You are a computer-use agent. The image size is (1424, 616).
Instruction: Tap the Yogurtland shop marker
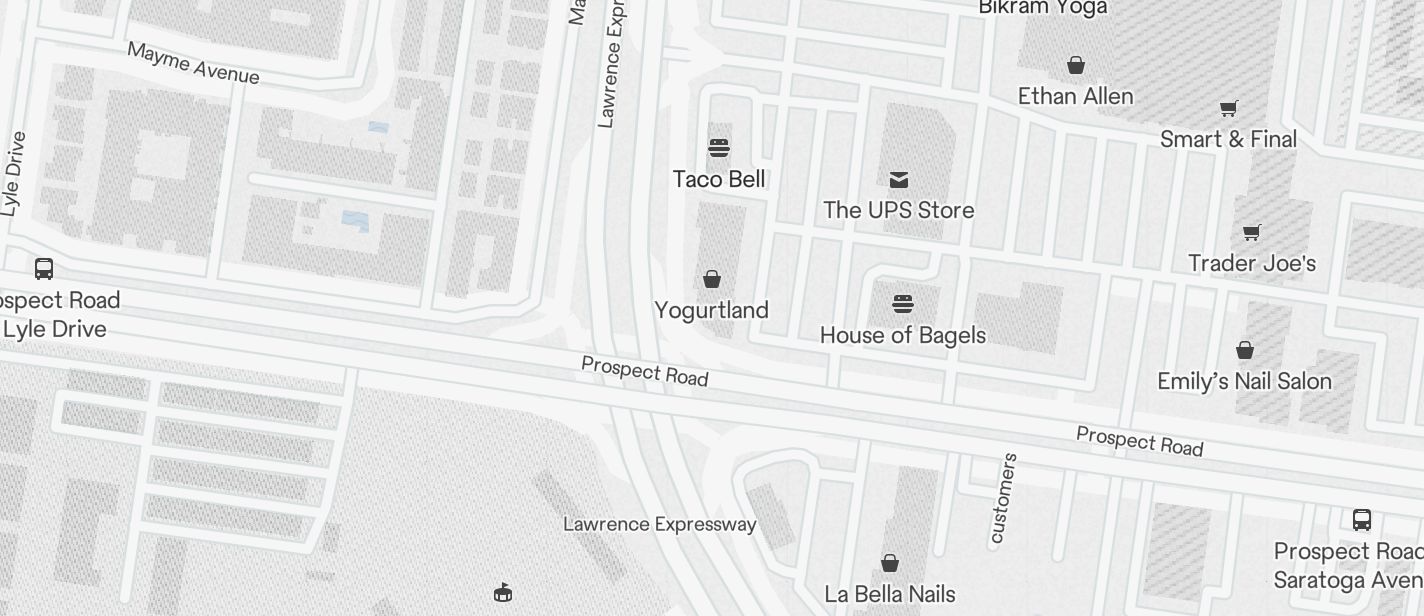(712, 279)
